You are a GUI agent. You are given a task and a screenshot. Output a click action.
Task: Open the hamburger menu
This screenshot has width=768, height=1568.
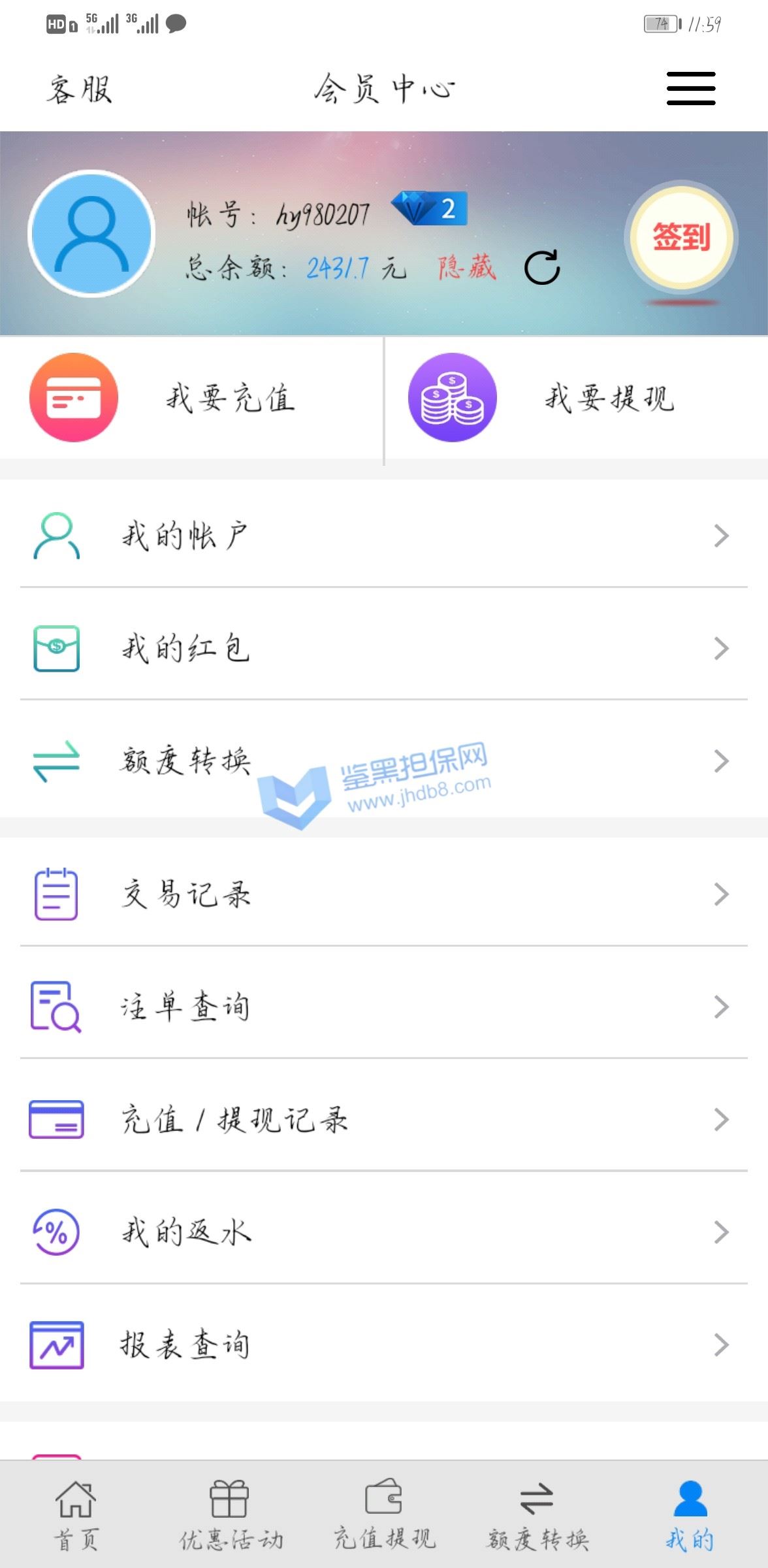690,88
